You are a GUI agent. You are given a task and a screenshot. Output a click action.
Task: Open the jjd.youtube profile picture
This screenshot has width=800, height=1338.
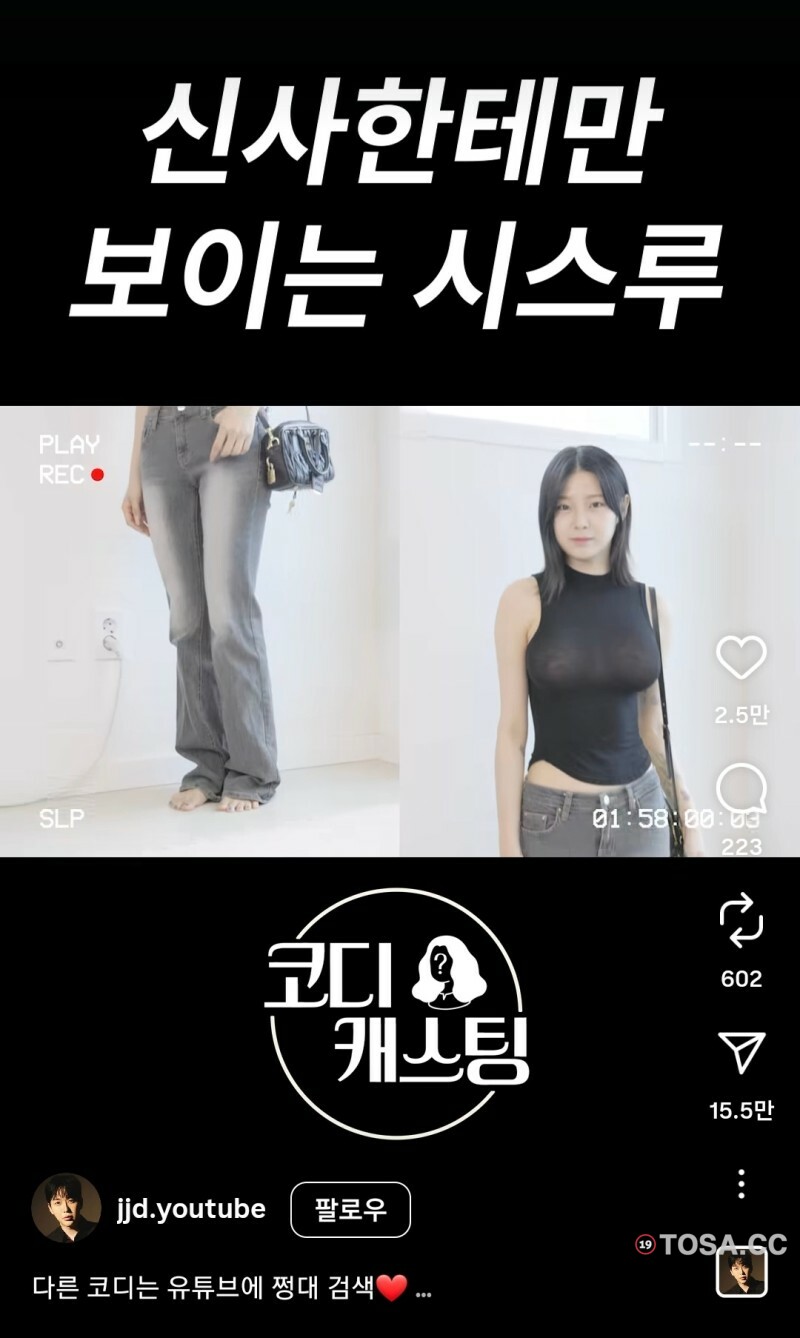click(x=66, y=1208)
